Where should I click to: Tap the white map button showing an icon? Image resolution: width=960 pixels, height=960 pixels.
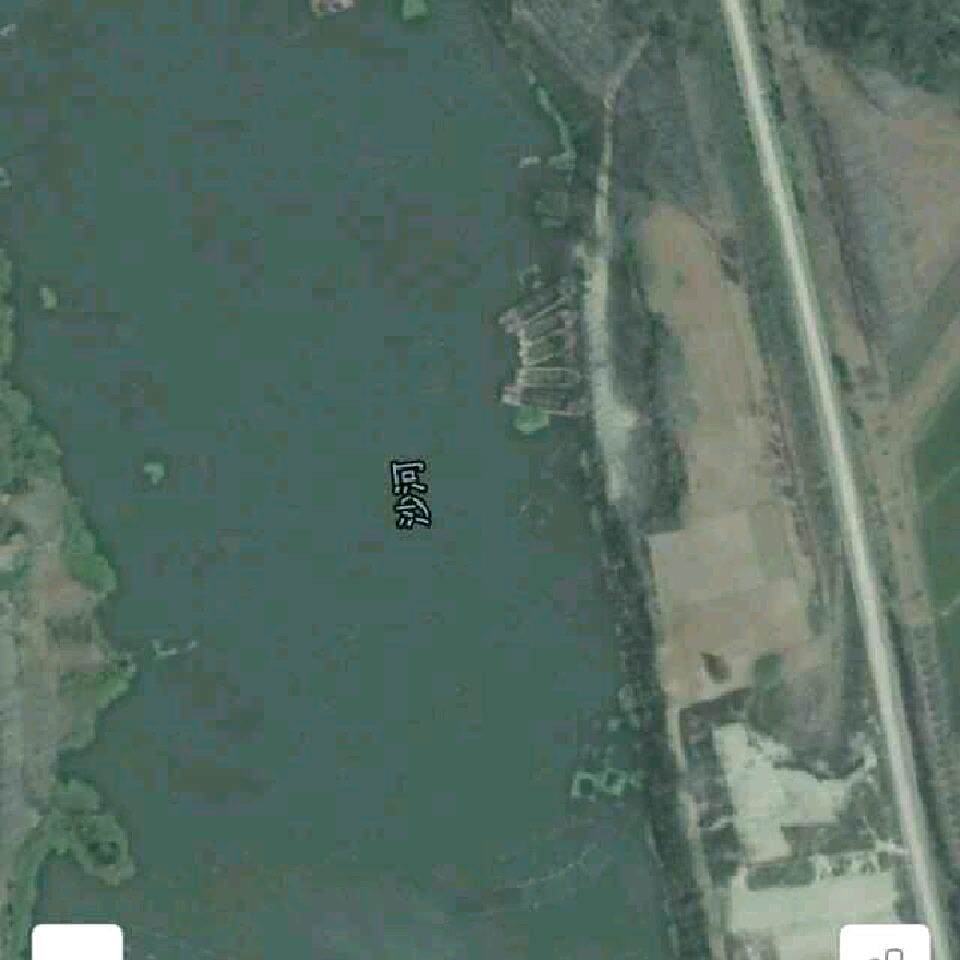click(884, 944)
